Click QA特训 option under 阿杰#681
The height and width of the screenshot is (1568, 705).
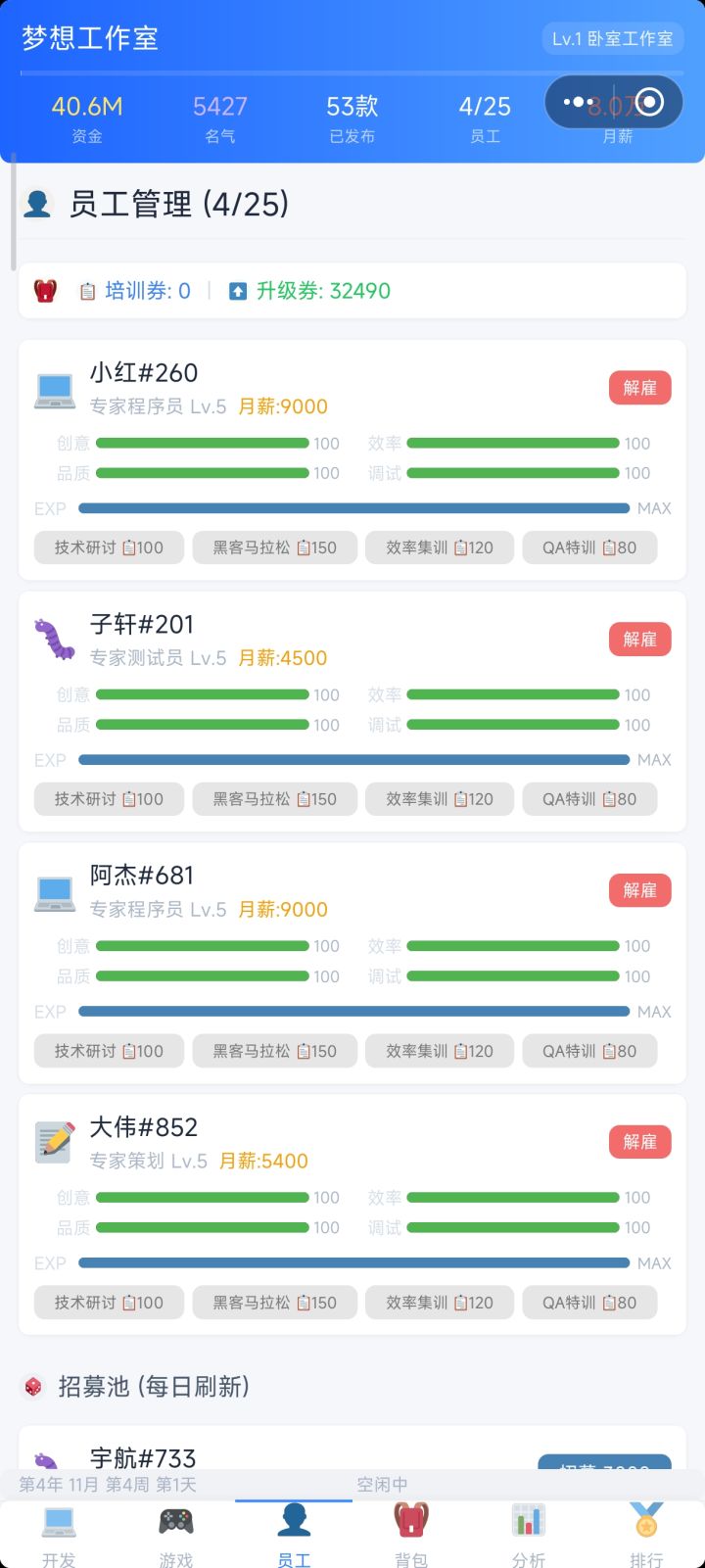point(589,1050)
